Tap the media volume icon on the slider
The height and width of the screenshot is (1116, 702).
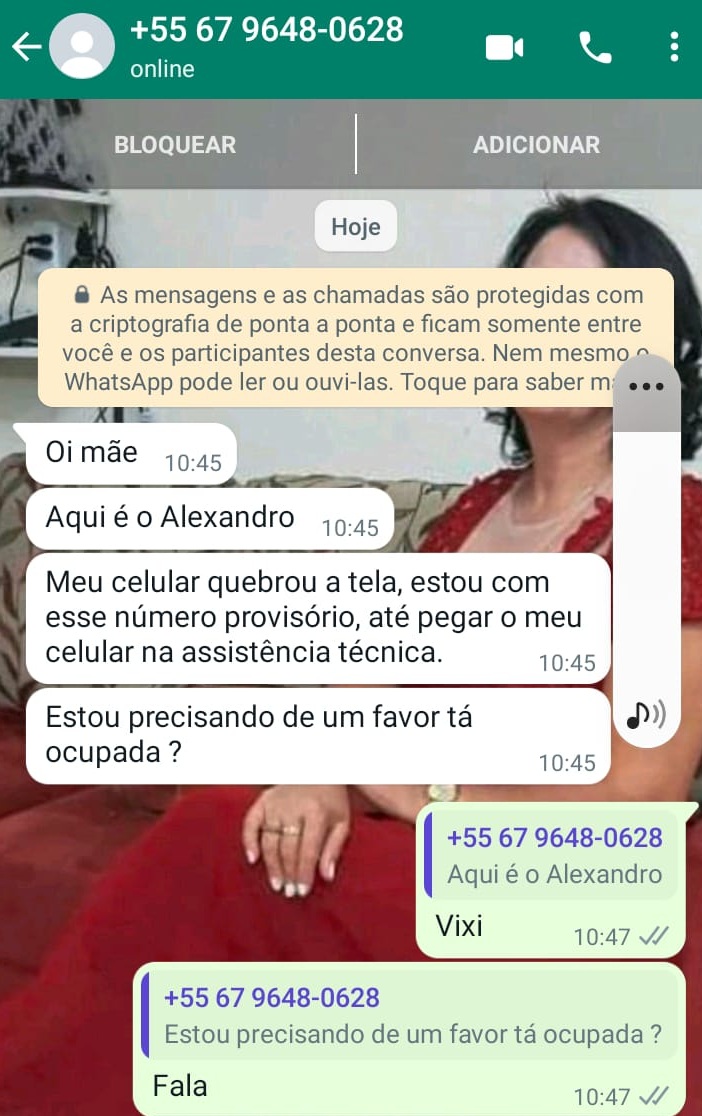(x=645, y=714)
